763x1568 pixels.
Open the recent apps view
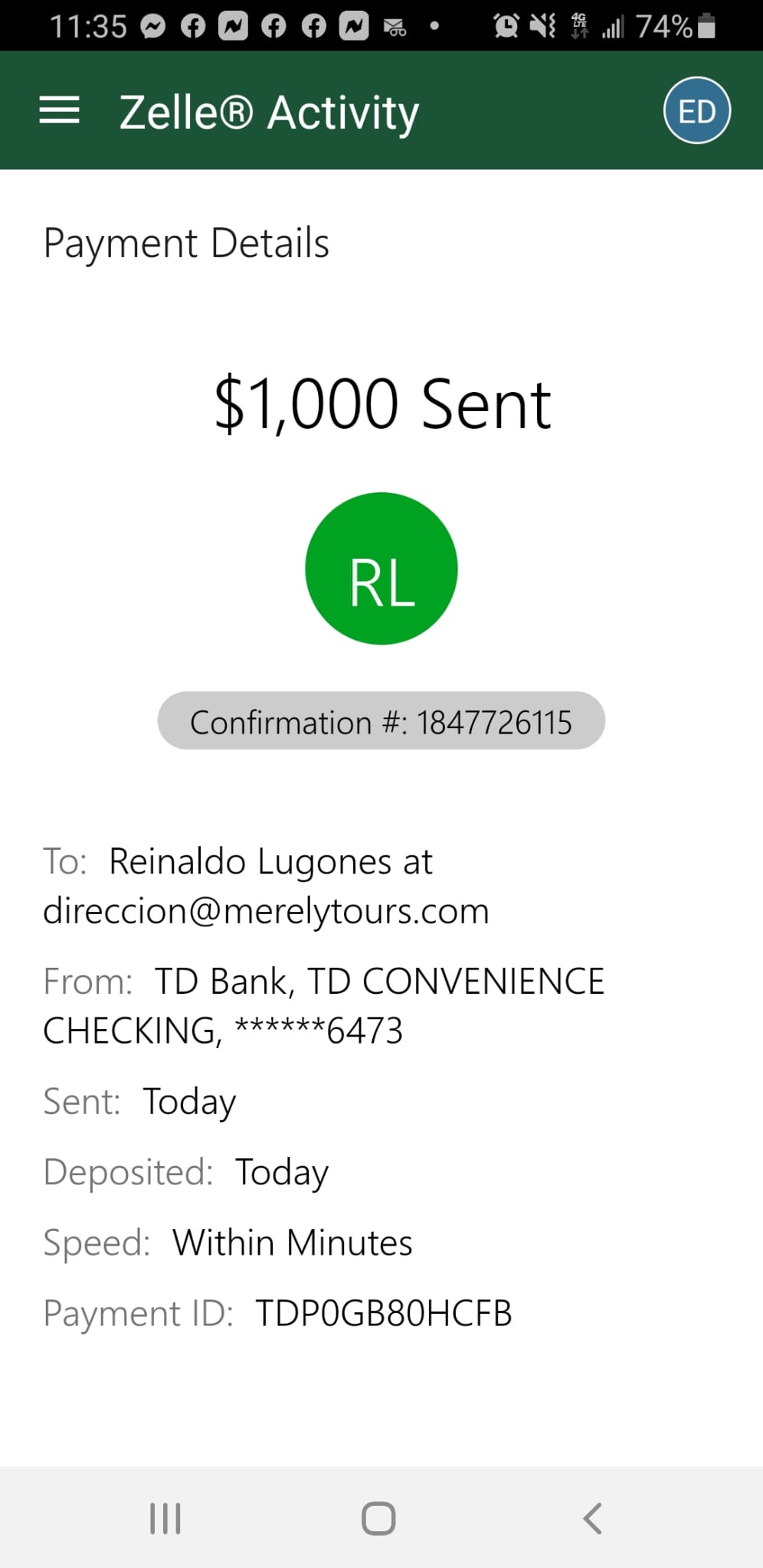(165, 1518)
